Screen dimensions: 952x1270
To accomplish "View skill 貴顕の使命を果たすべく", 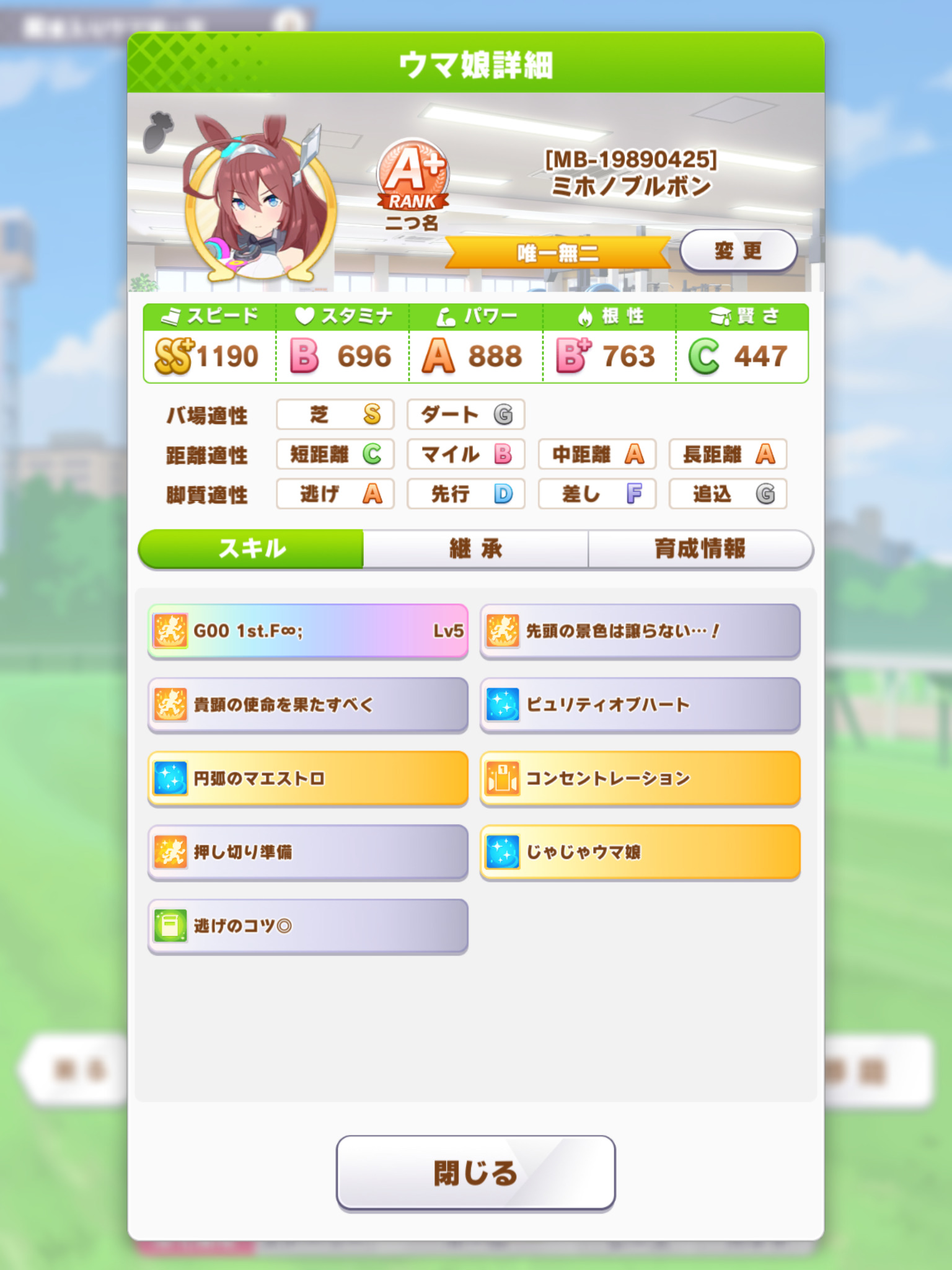I will click(308, 705).
